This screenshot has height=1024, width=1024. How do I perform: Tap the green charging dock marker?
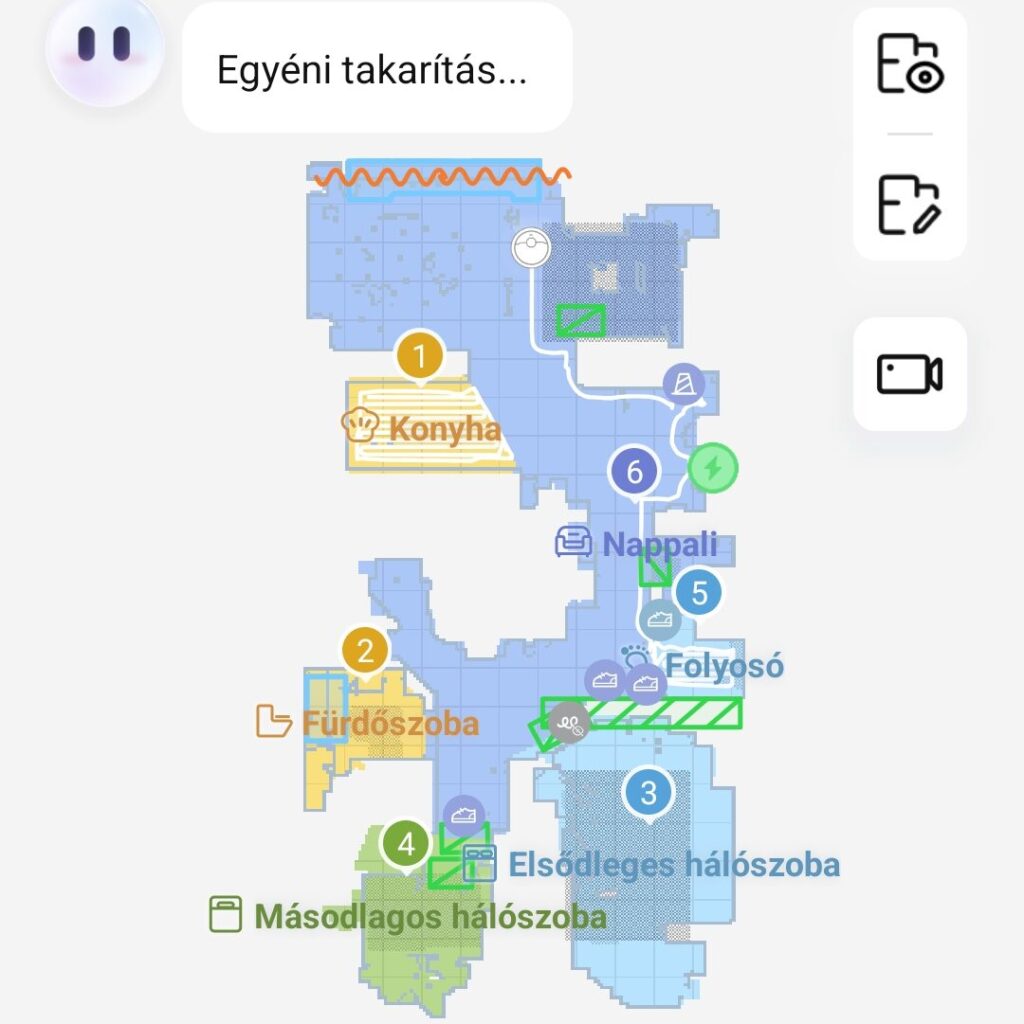(x=713, y=468)
